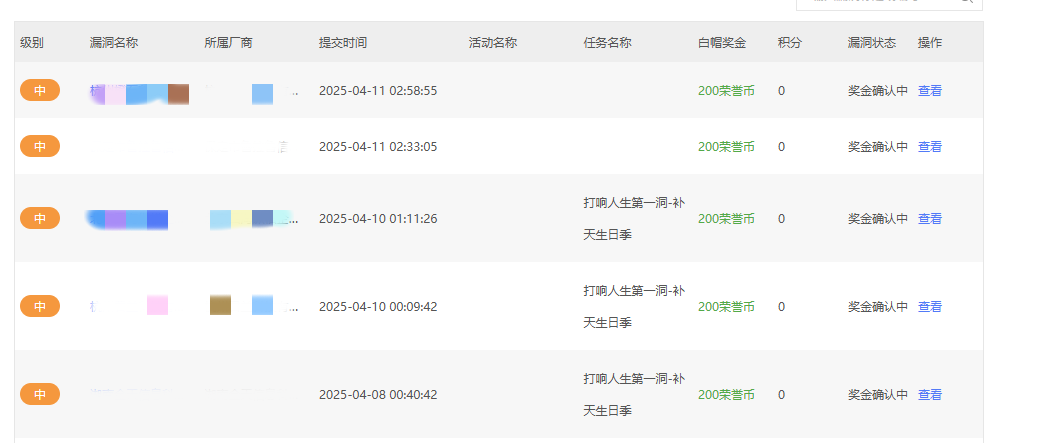This screenshot has width=1046, height=443.
Task: Open 查看 for the 2025-04-11 02:58:55 submission
Action: click(929, 91)
